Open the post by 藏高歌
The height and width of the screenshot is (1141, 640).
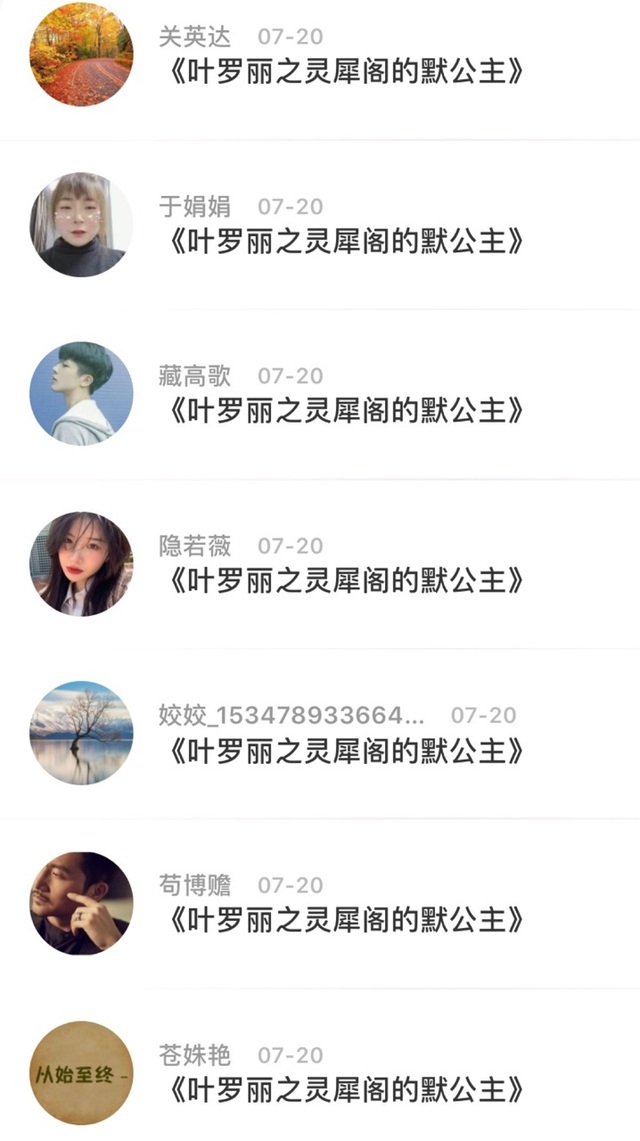[x=340, y=411]
